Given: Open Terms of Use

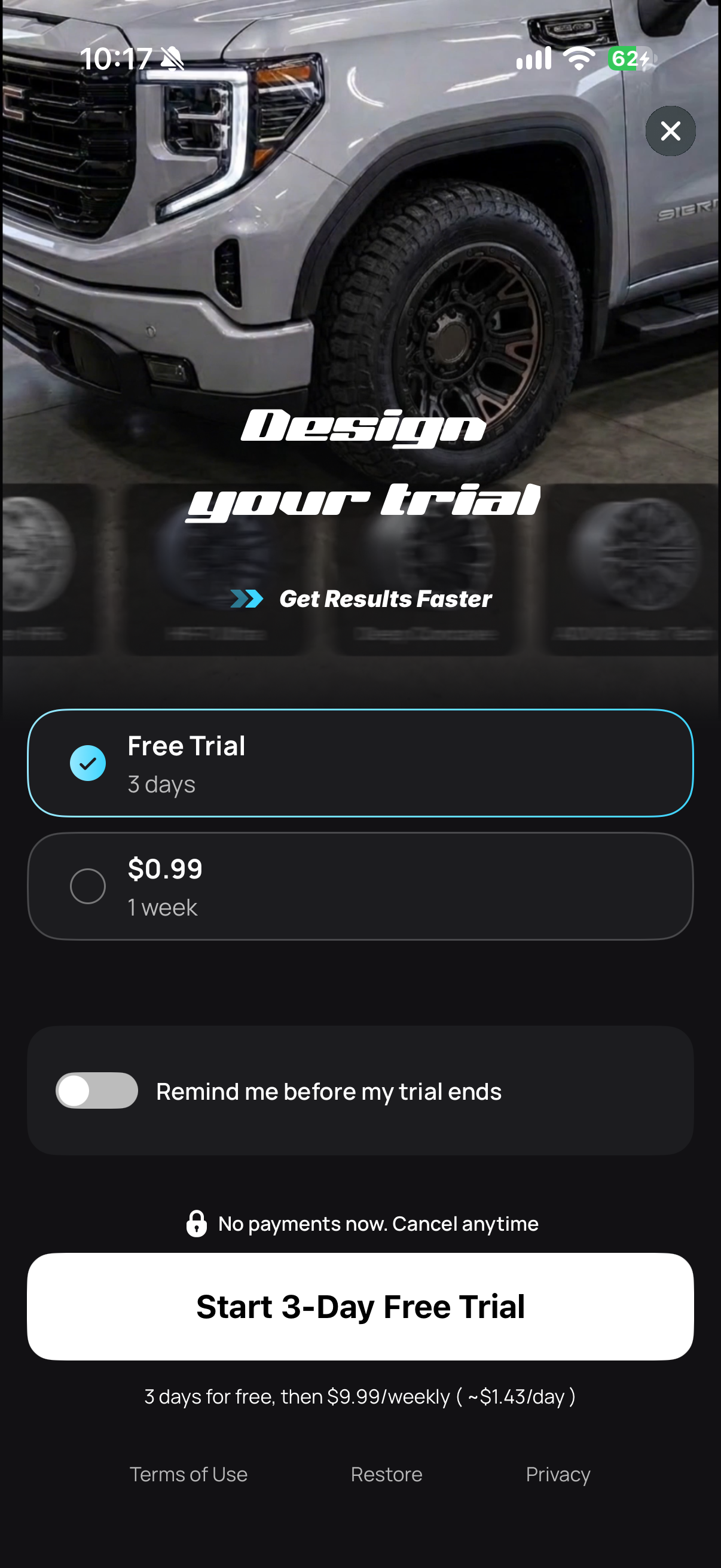Looking at the screenshot, I should coord(188,1474).
